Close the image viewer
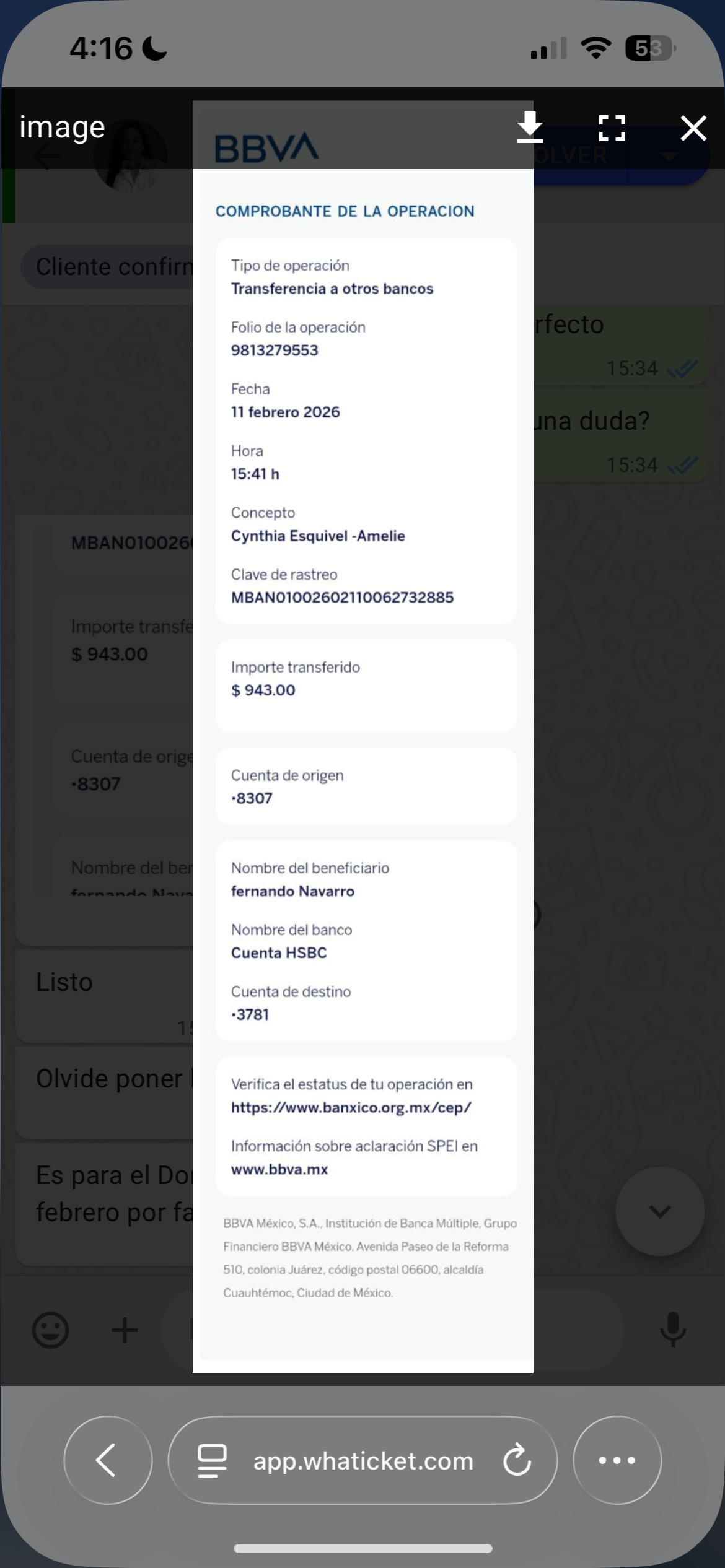725x1568 pixels. 693,128
